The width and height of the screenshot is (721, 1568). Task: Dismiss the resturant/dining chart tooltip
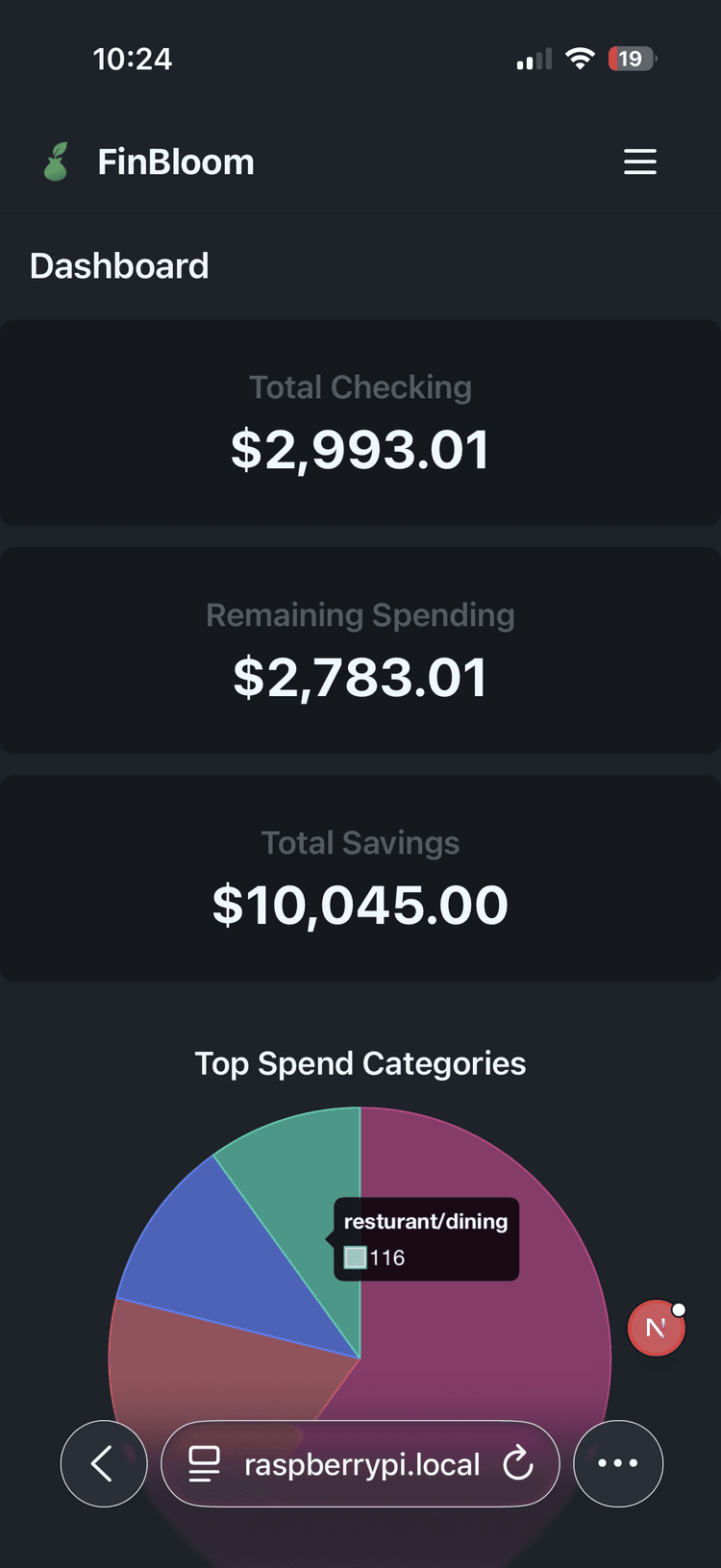tap(426, 1239)
